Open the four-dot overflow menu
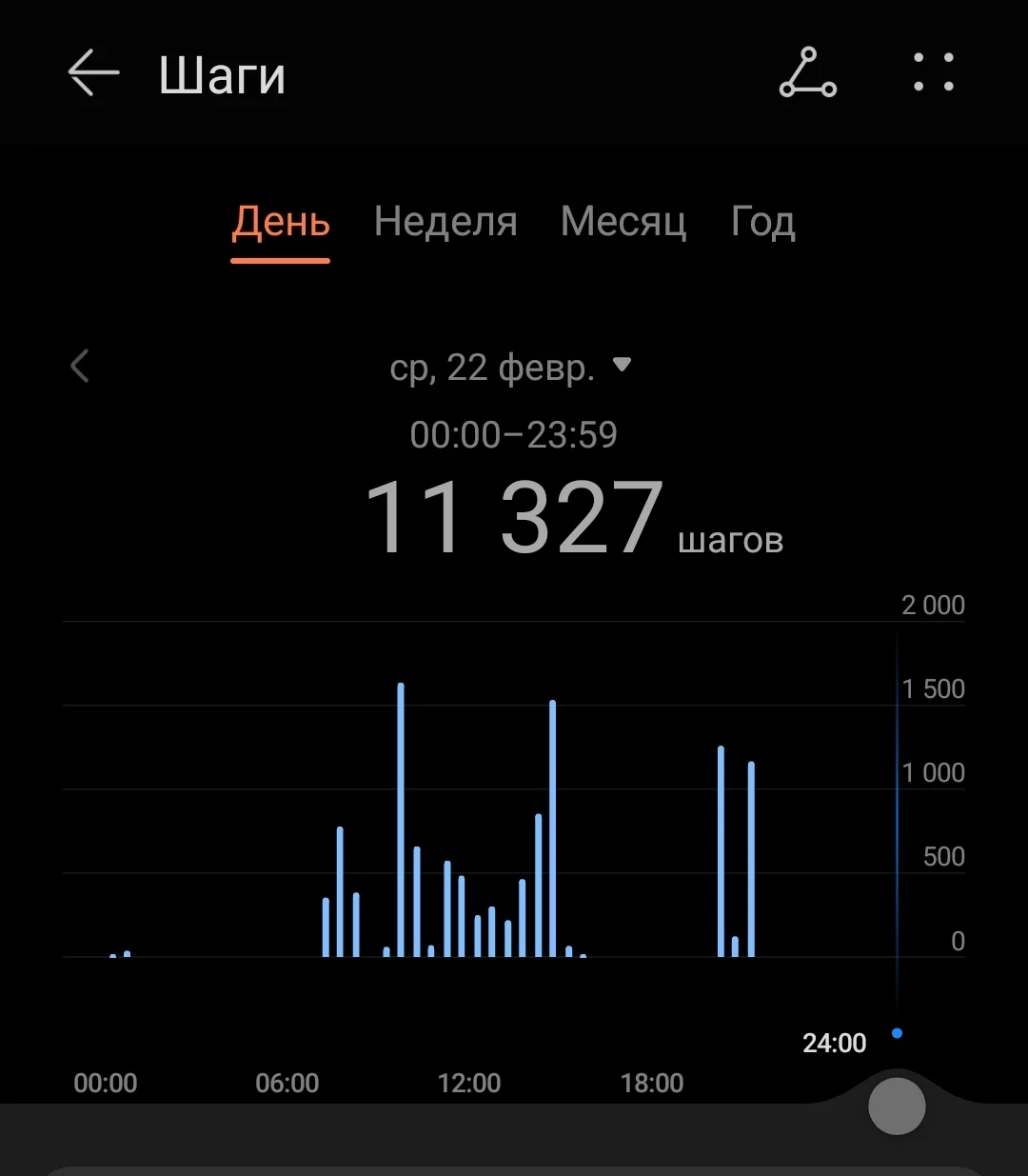Viewport: 1028px width, 1176px height. [x=933, y=73]
